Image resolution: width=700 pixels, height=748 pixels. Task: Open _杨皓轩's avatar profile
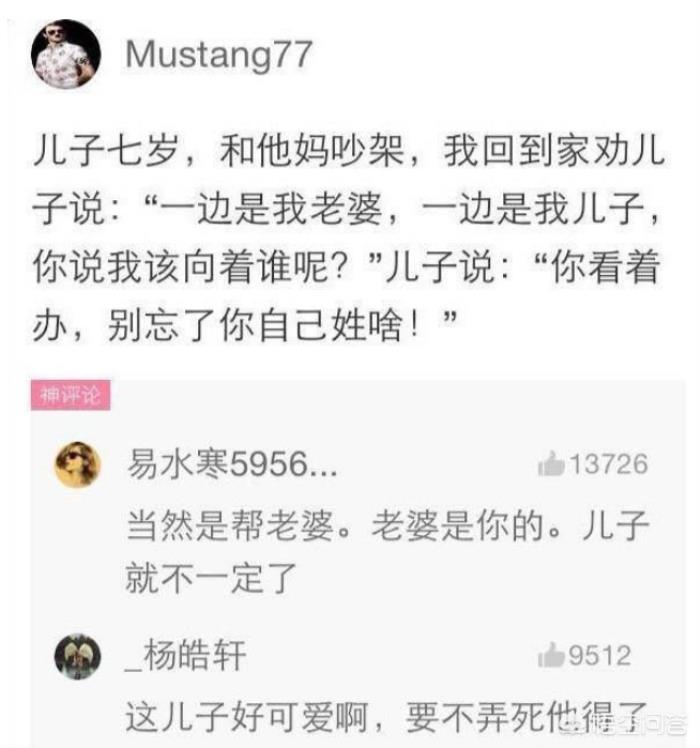[77, 656]
